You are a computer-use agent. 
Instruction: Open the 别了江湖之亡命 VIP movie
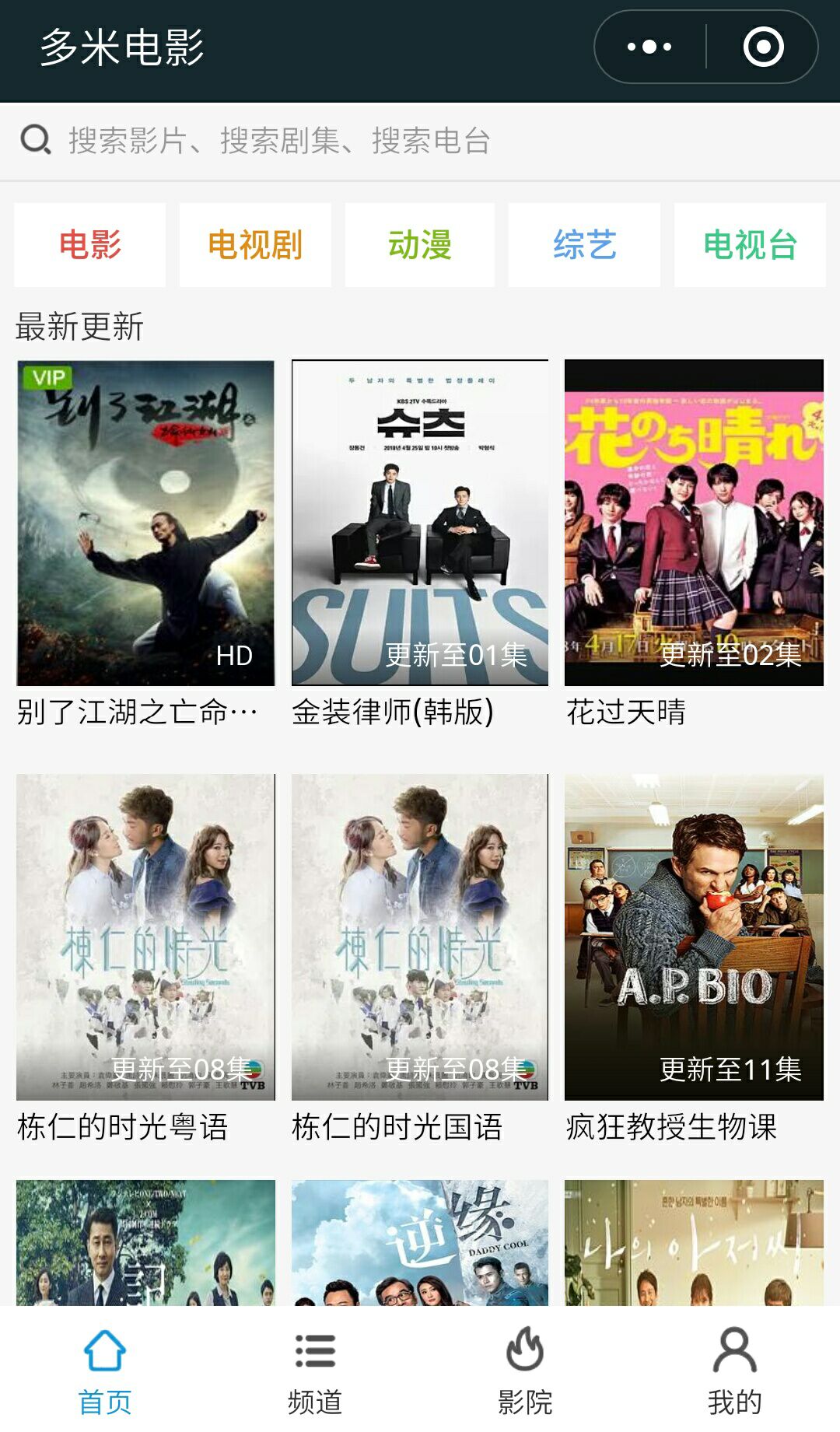click(x=145, y=523)
